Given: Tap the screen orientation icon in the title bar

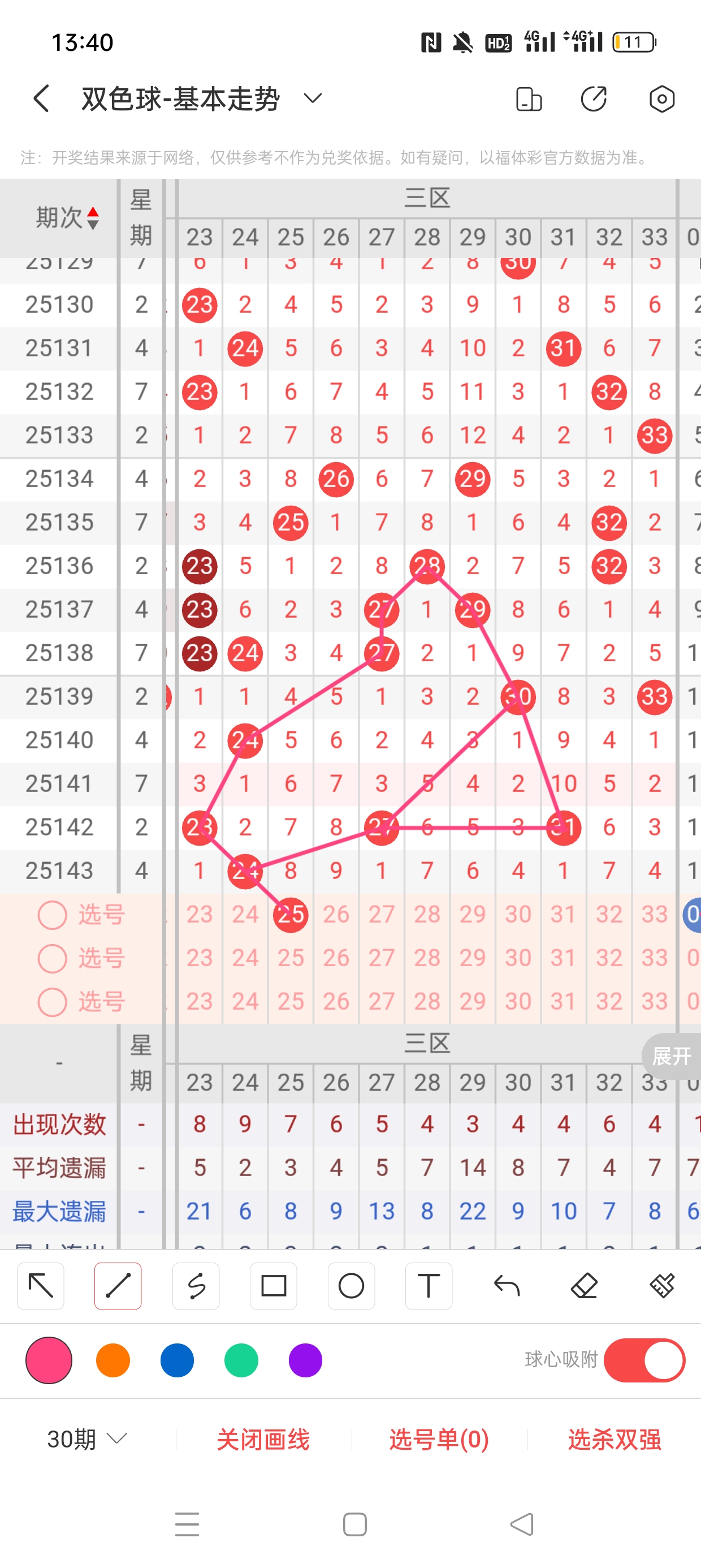Looking at the screenshot, I should [x=528, y=98].
